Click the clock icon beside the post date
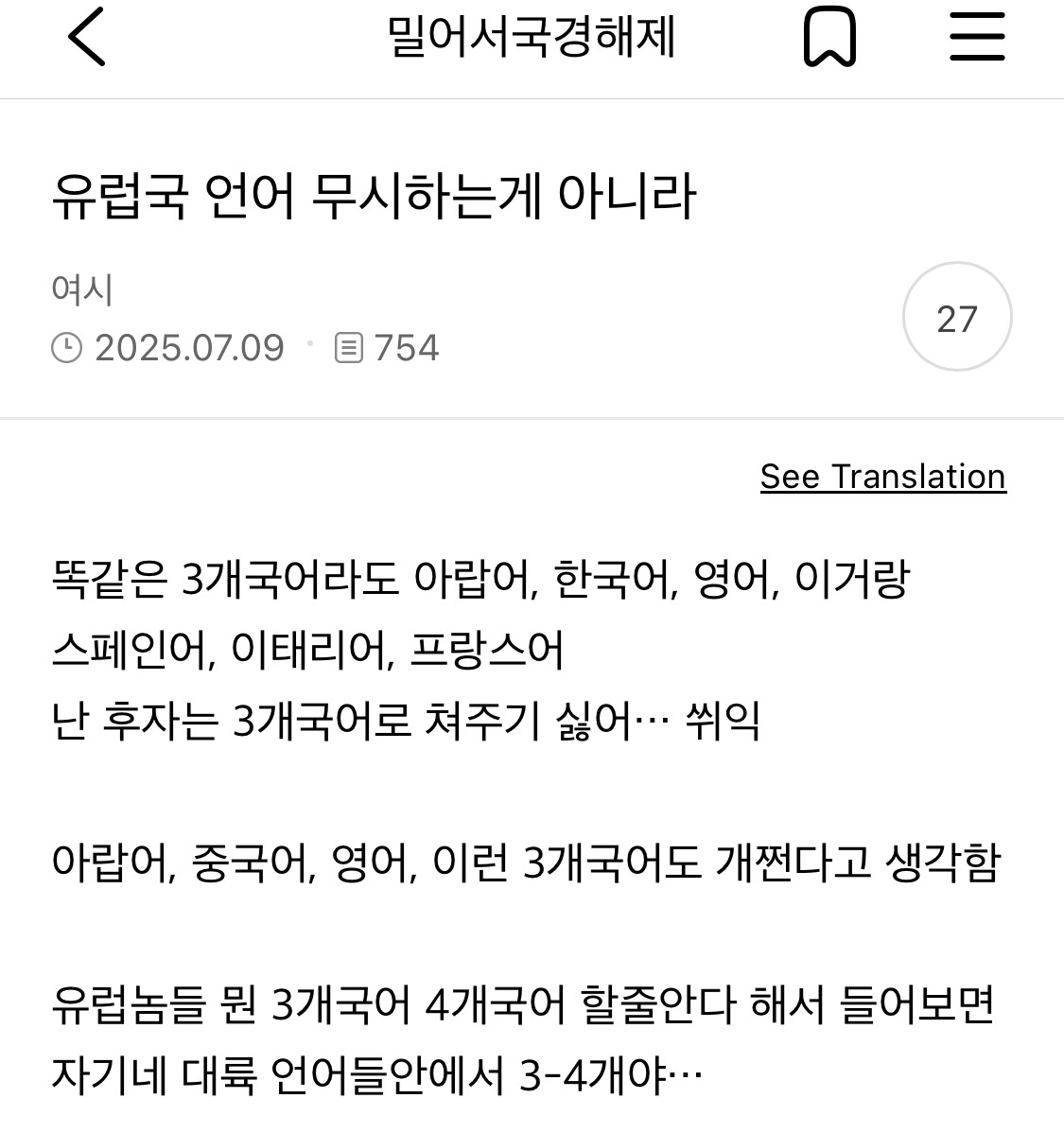This screenshot has height=1133, width=1064. [x=66, y=347]
